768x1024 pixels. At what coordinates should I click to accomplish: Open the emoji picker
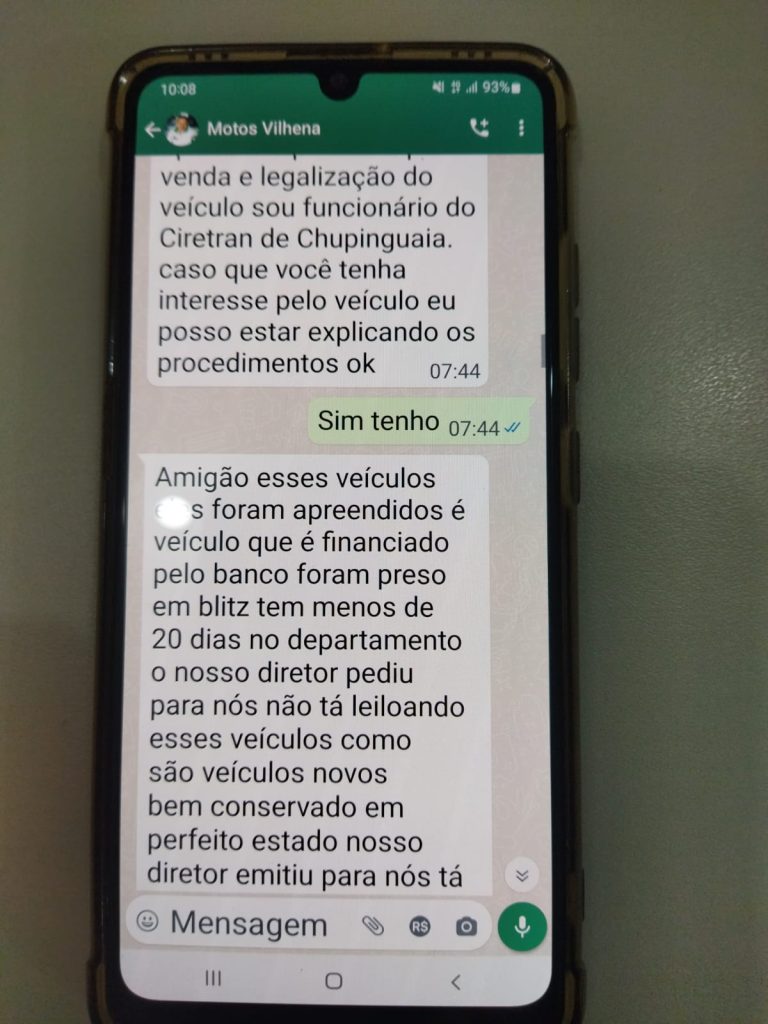click(x=148, y=922)
